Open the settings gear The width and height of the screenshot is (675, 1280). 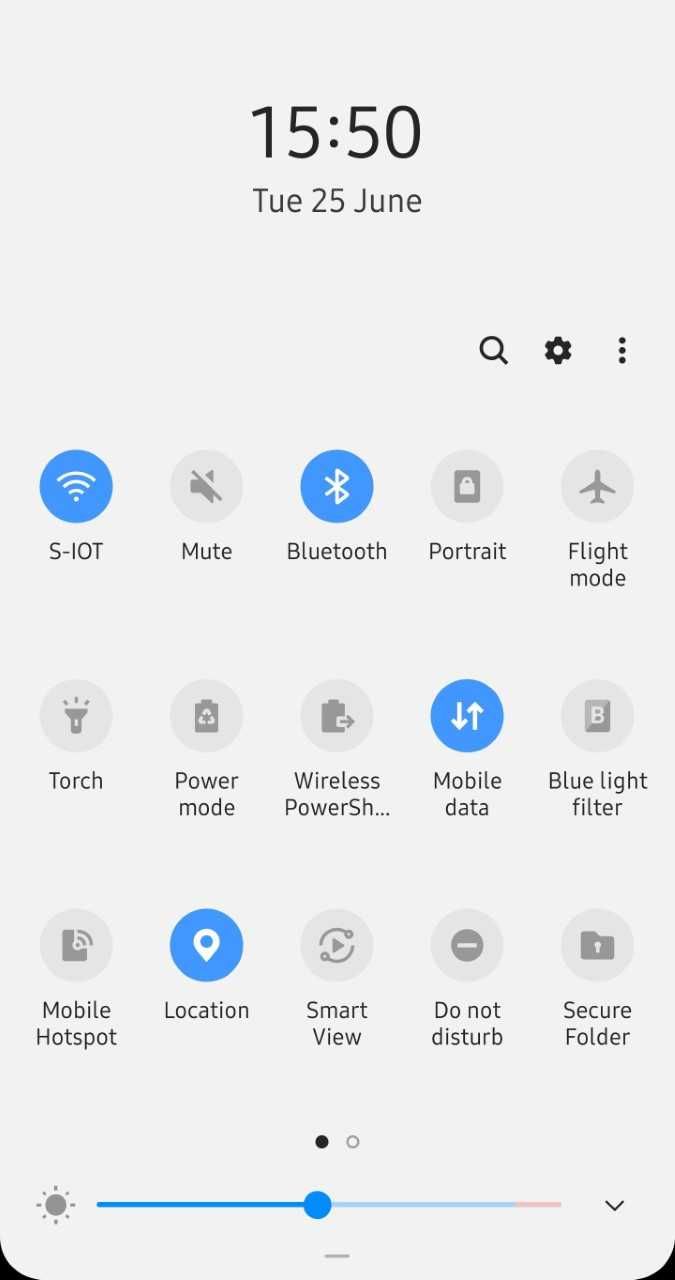tap(558, 350)
